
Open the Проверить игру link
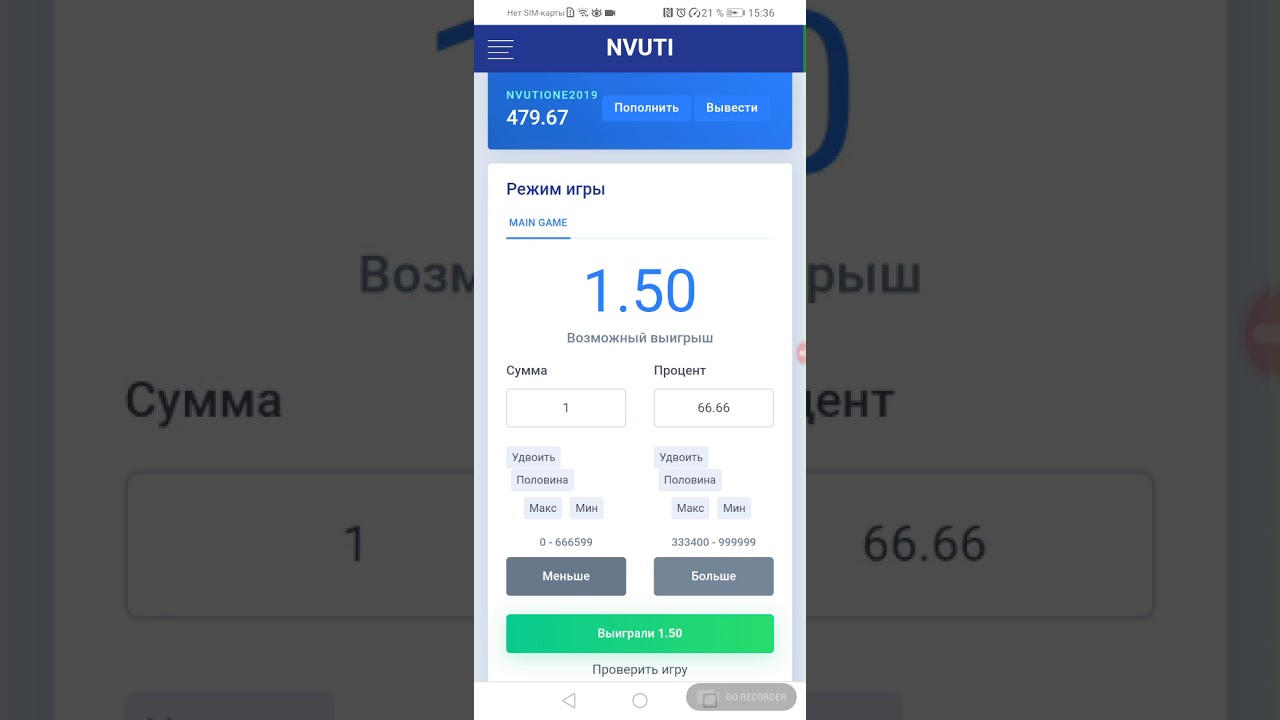tap(640, 669)
